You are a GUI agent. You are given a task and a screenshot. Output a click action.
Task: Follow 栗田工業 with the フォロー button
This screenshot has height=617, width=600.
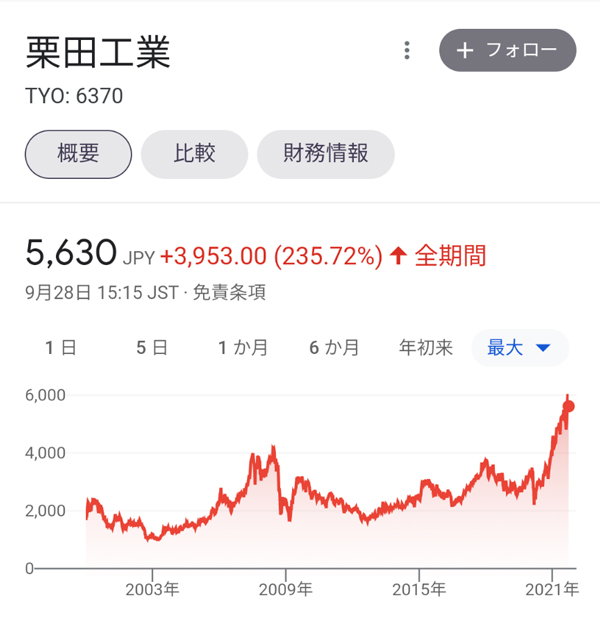click(x=507, y=50)
